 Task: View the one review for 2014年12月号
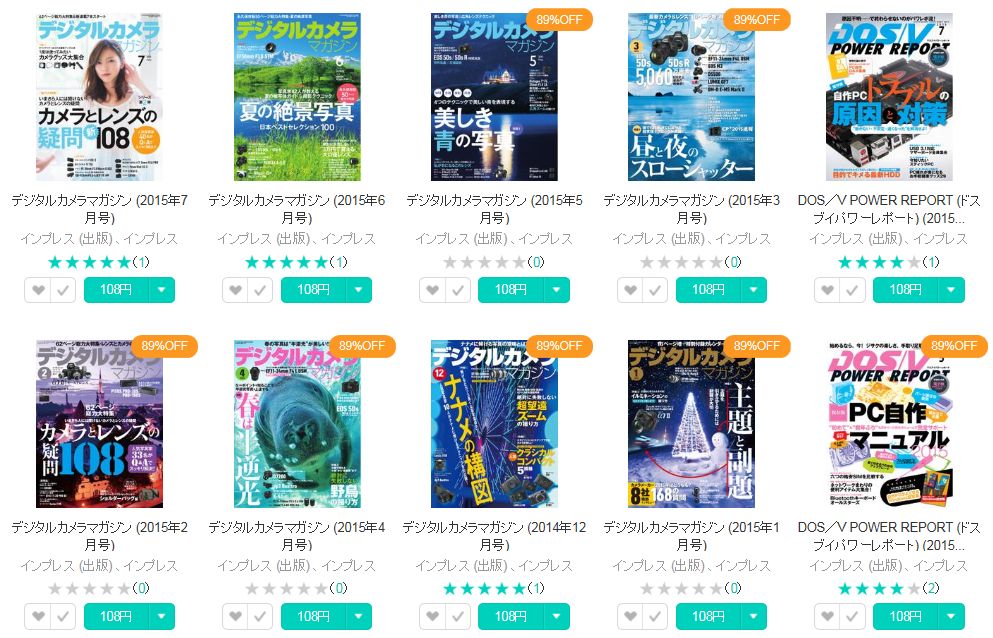(x=536, y=589)
